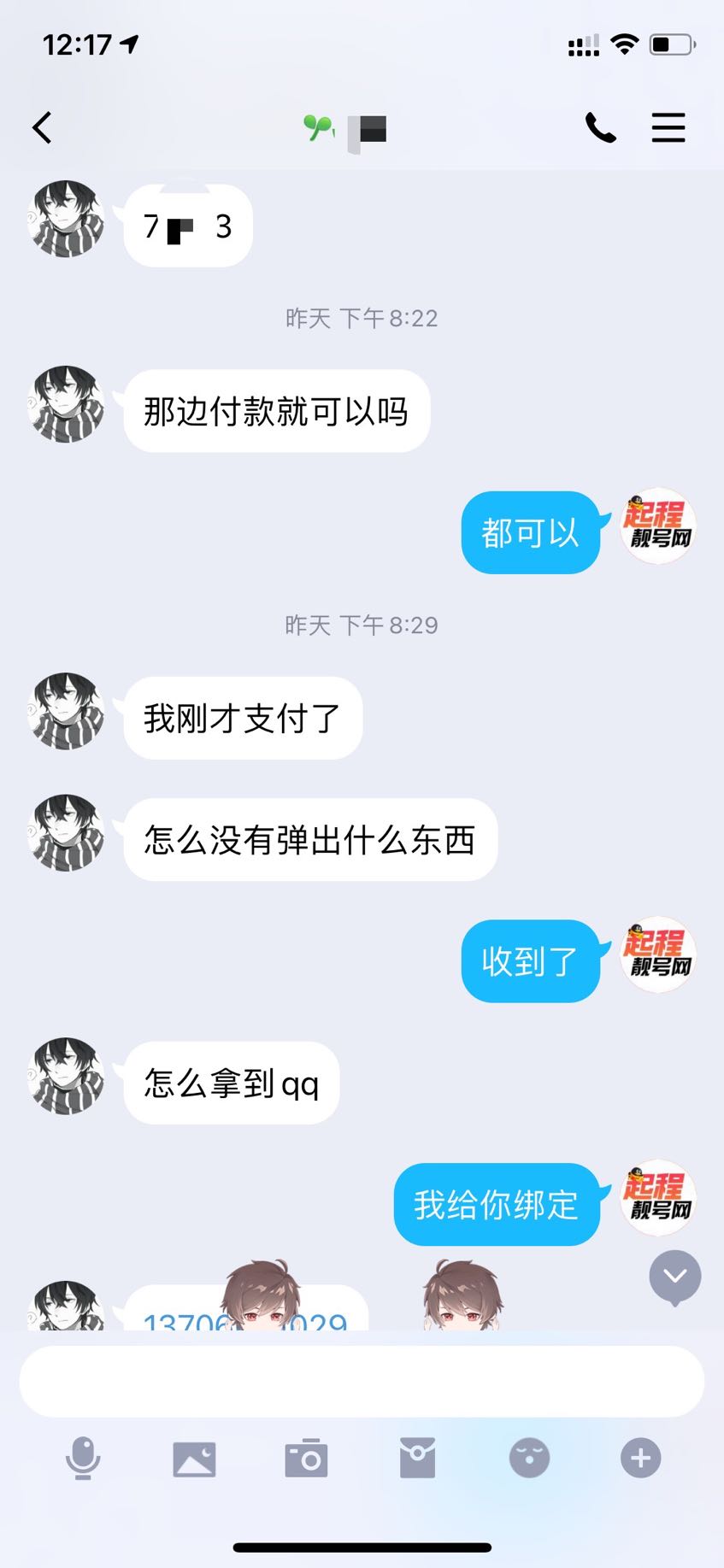Open more options with the plus button
Image resolution: width=724 pixels, height=1568 pixels.
[640, 1458]
